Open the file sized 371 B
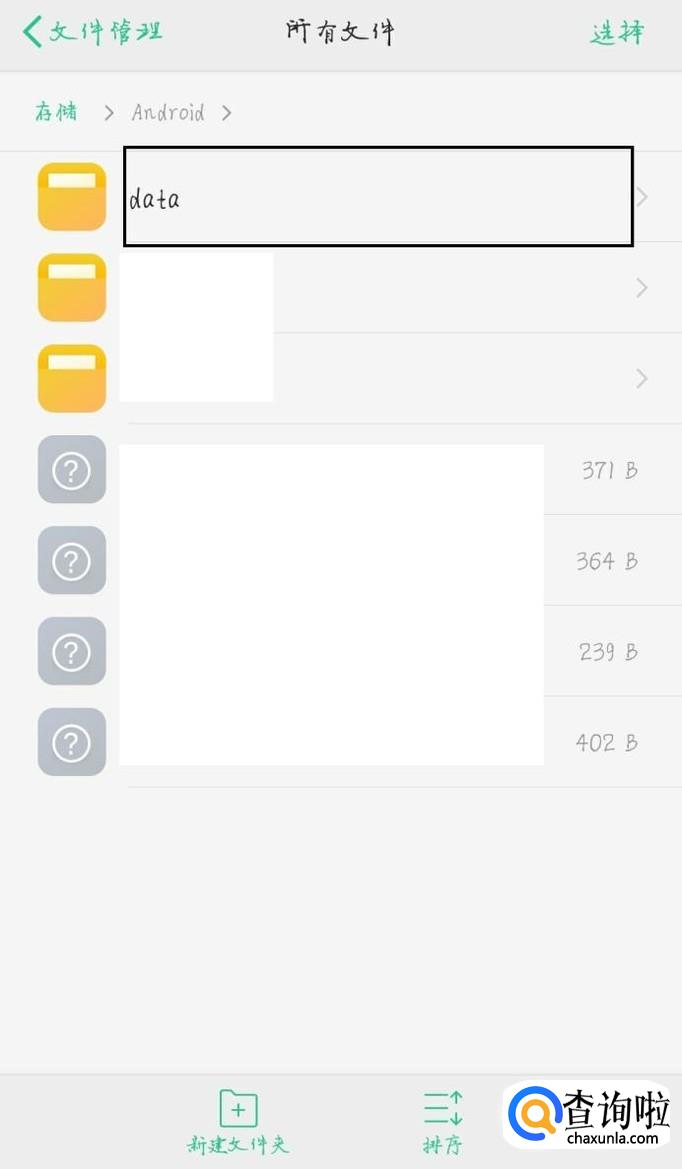Image resolution: width=682 pixels, height=1169 pixels. coord(340,469)
